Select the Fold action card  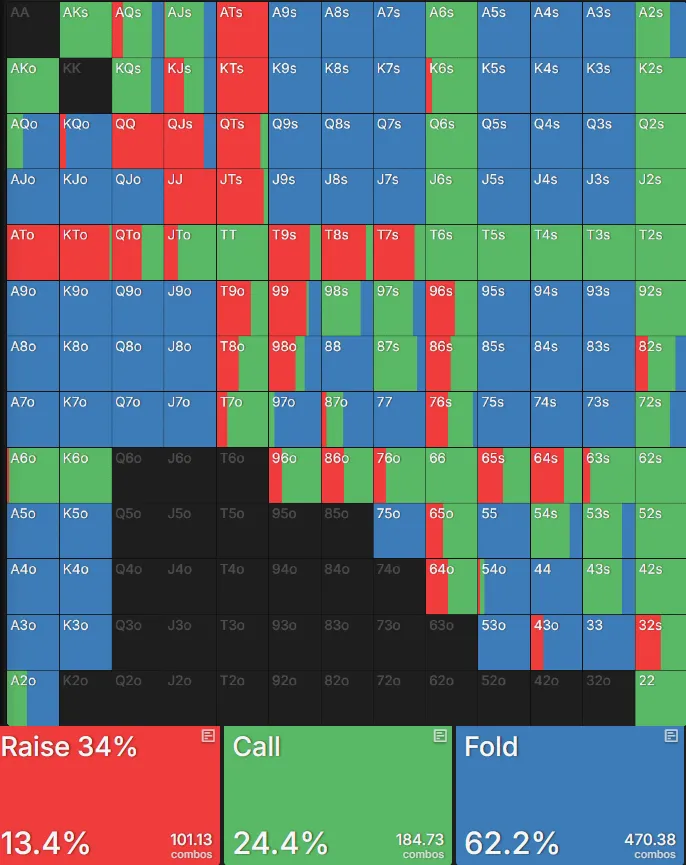[x=570, y=795]
